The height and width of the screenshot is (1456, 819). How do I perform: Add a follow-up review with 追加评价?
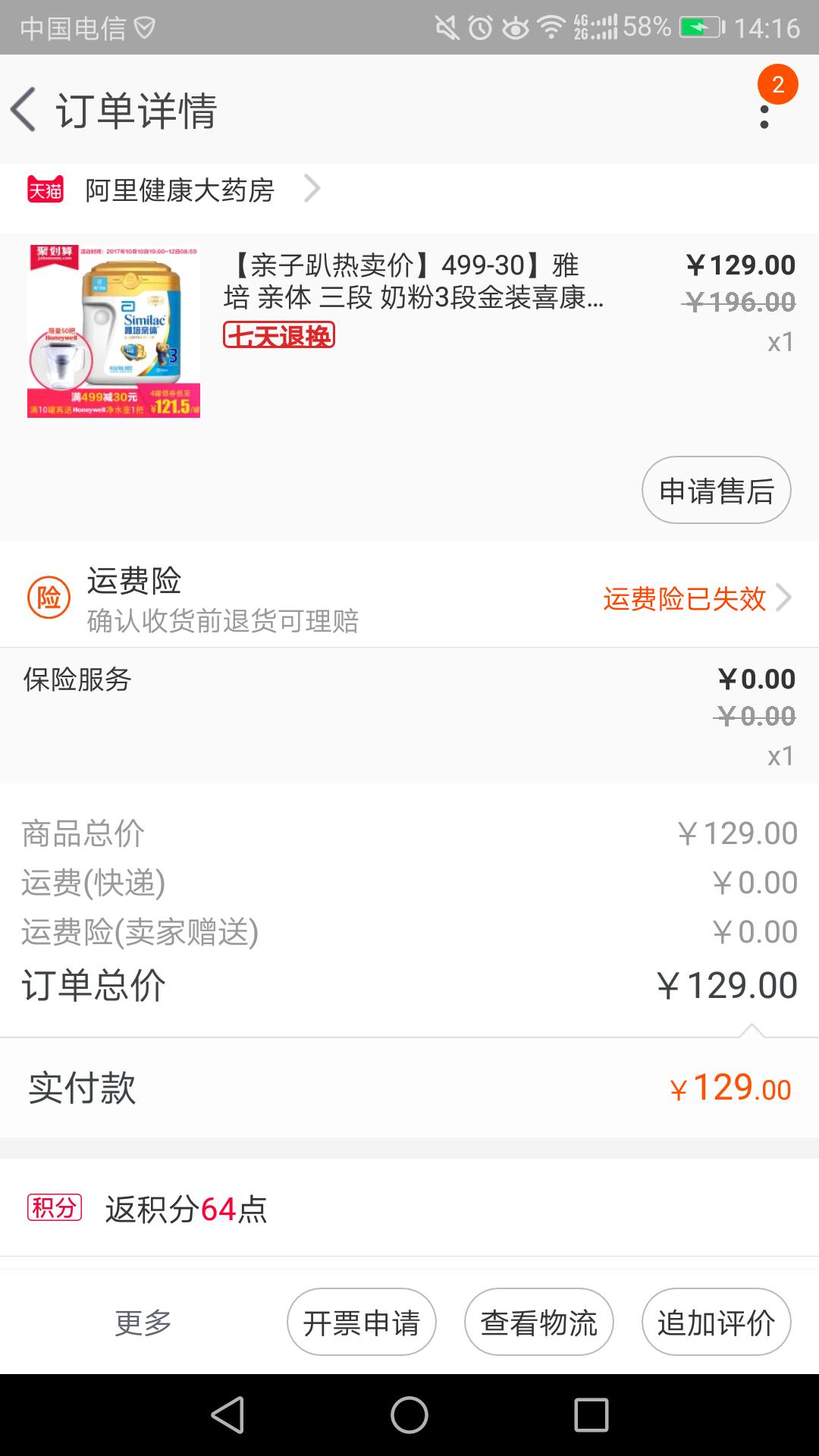716,1321
